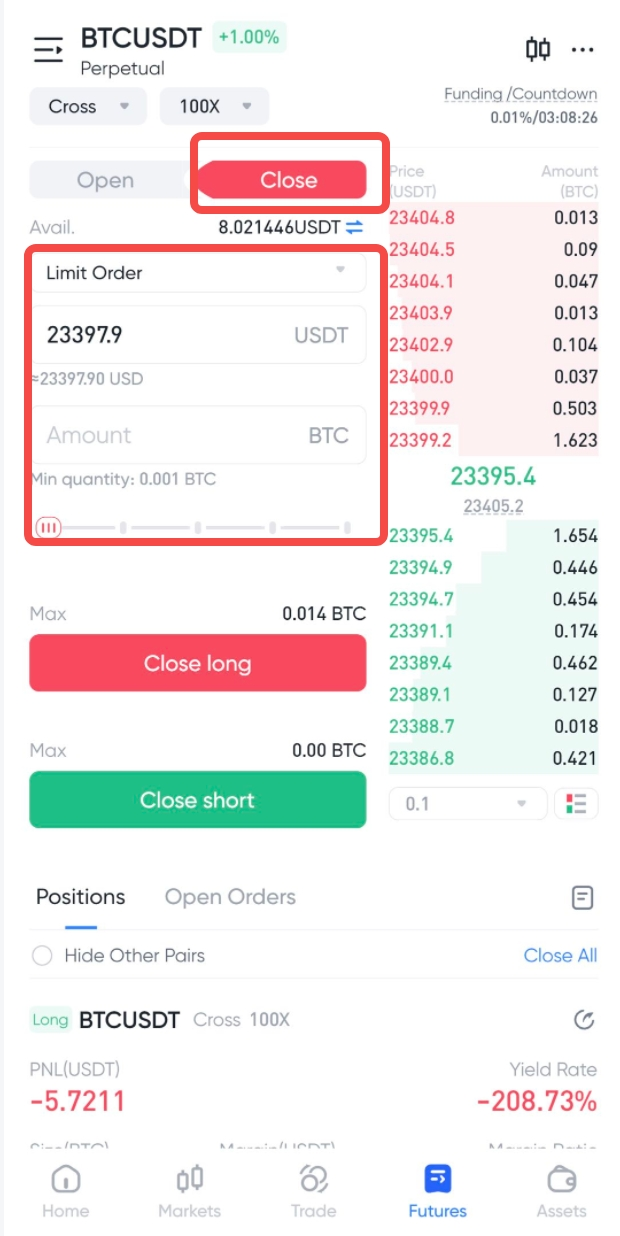Tap the Close short button

(x=198, y=800)
